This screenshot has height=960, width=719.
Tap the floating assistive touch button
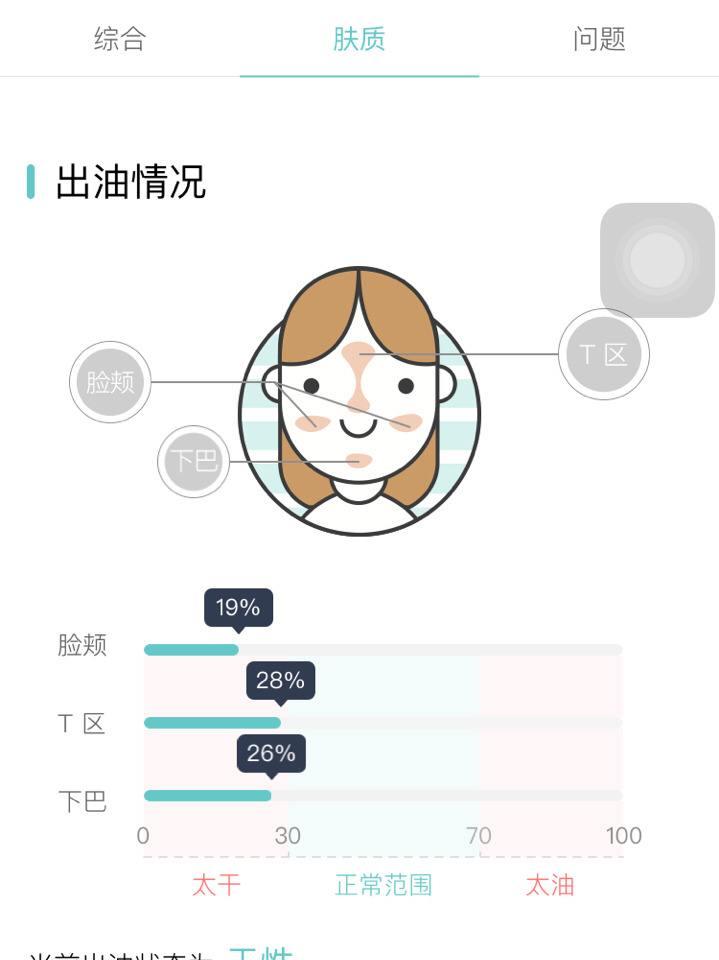(657, 260)
